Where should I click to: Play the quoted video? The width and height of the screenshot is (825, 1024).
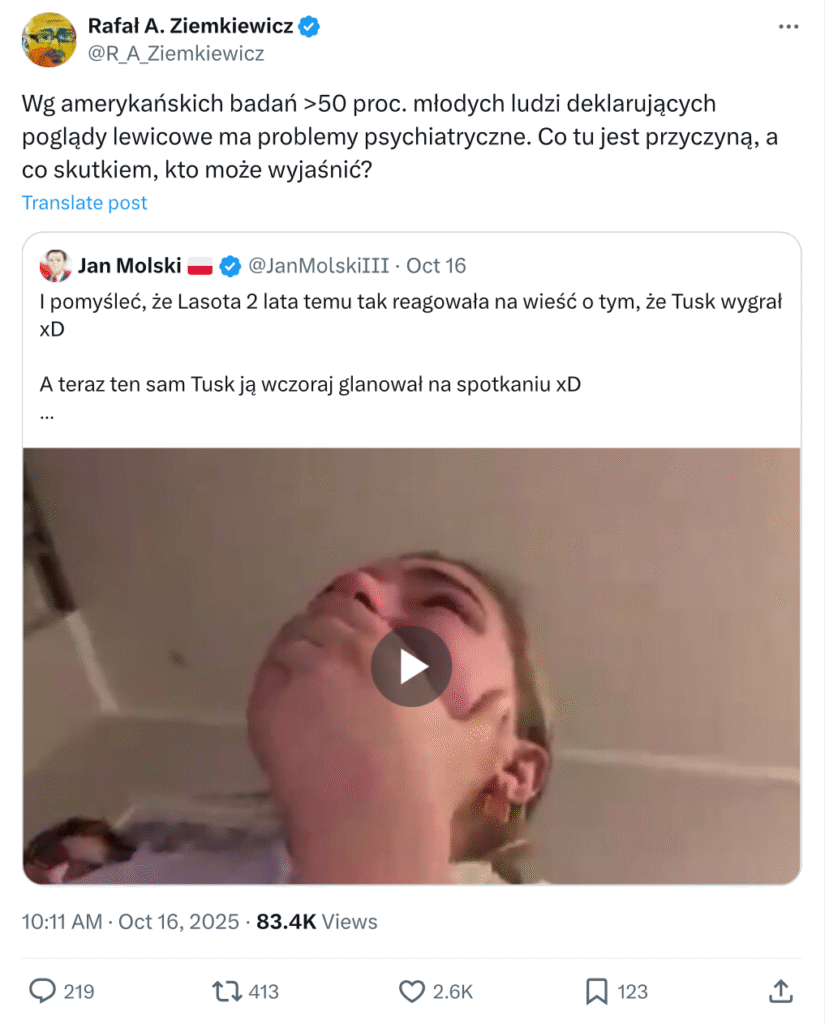point(411,666)
